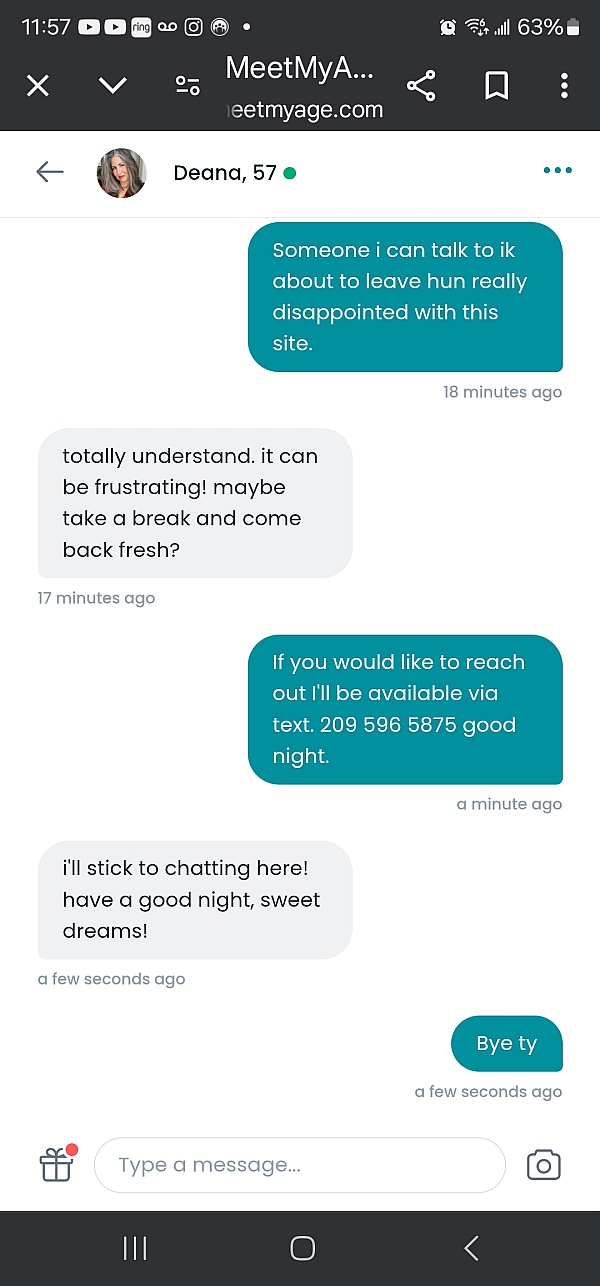Open site settings next to the URL
The width and height of the screenshot is (600, 1286).
pyautogui.click(x=187, y=86)
